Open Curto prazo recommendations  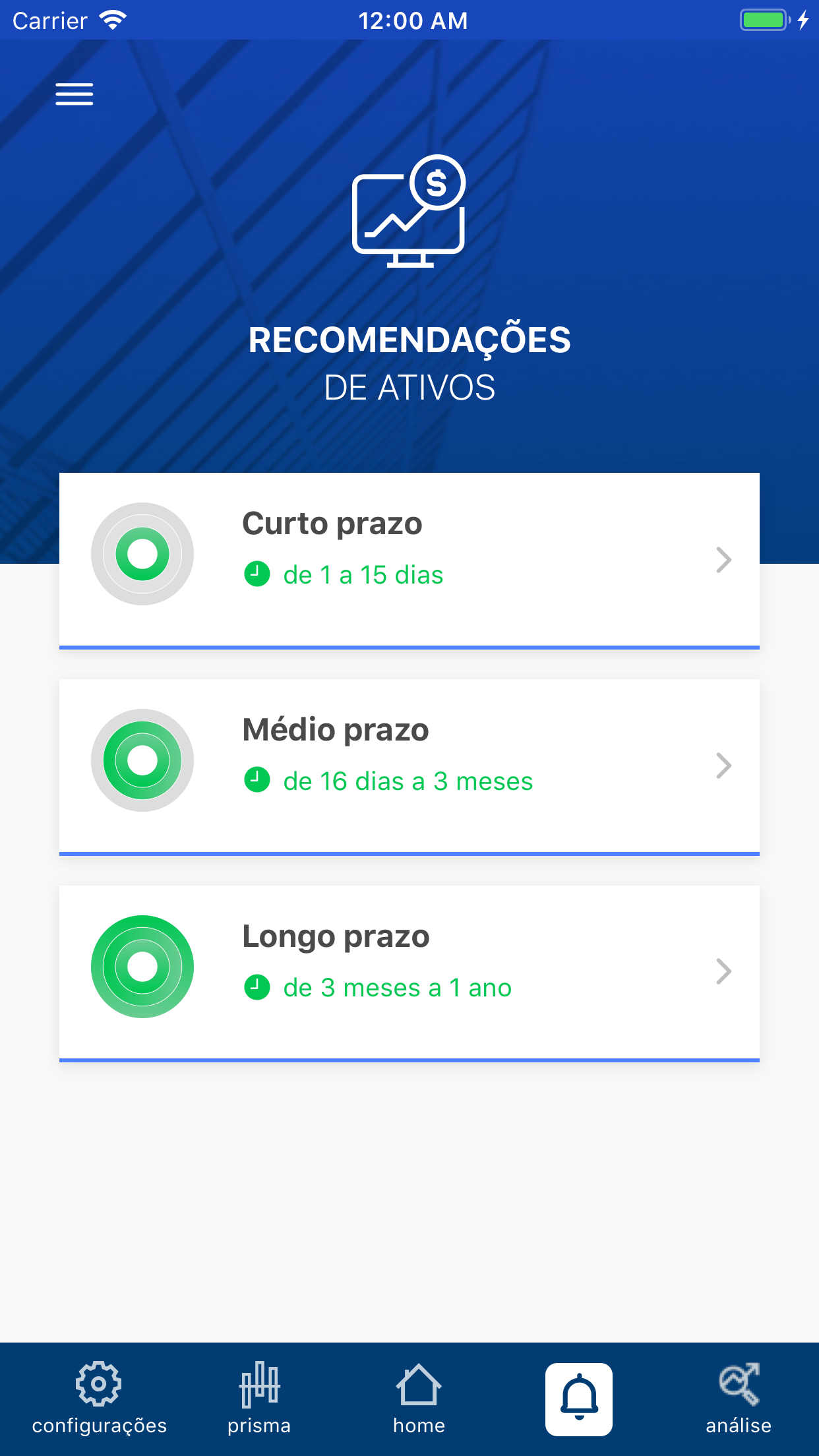(409, 559)
